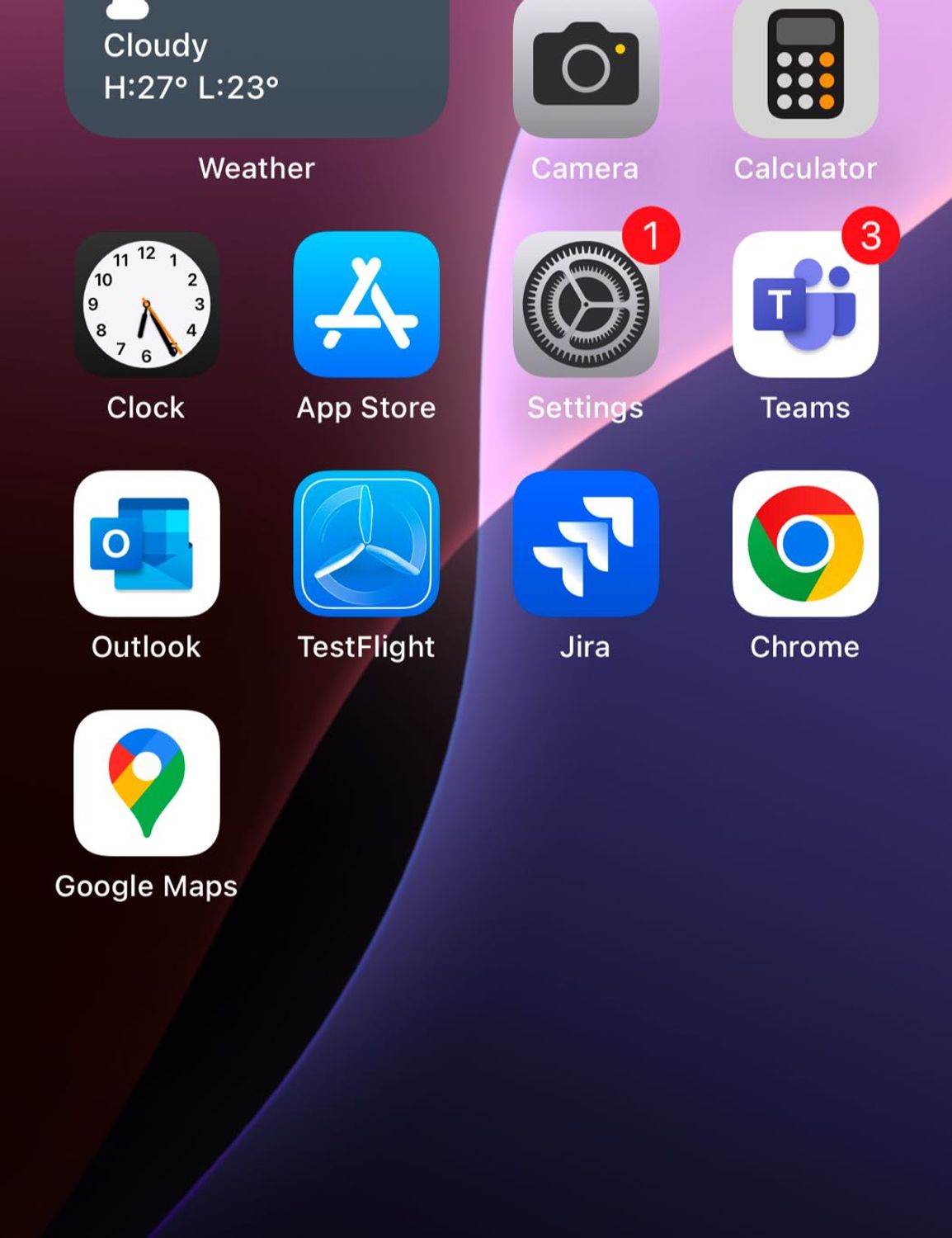Tap the Google Maps app label
This screenshot has height=1238, width=952.
point(145,886)
